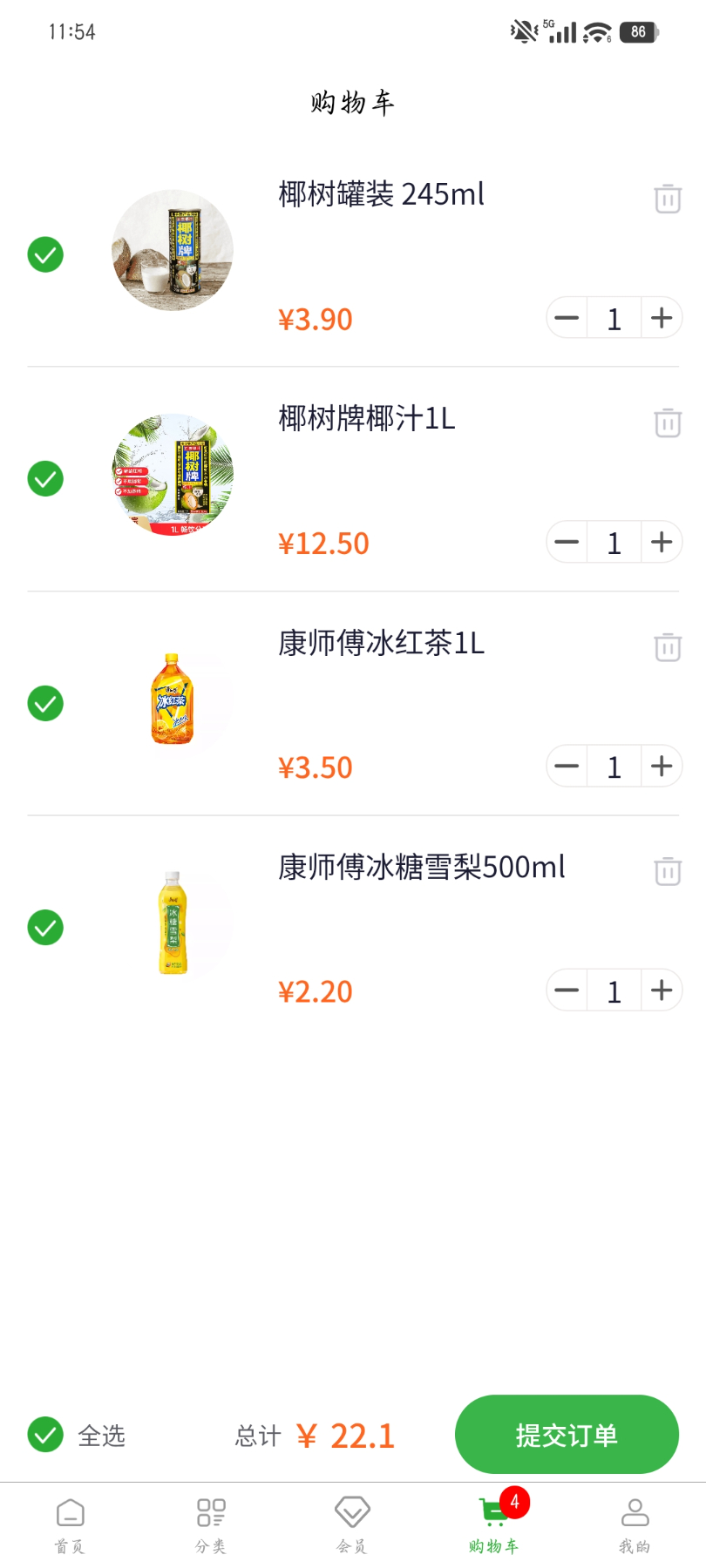Image resolution: width=706 pixels, height=1568 pixels.
Task: Toggle the 全选 select-all checkbox
Action: pyautogui.click(x=45, y=1435)
